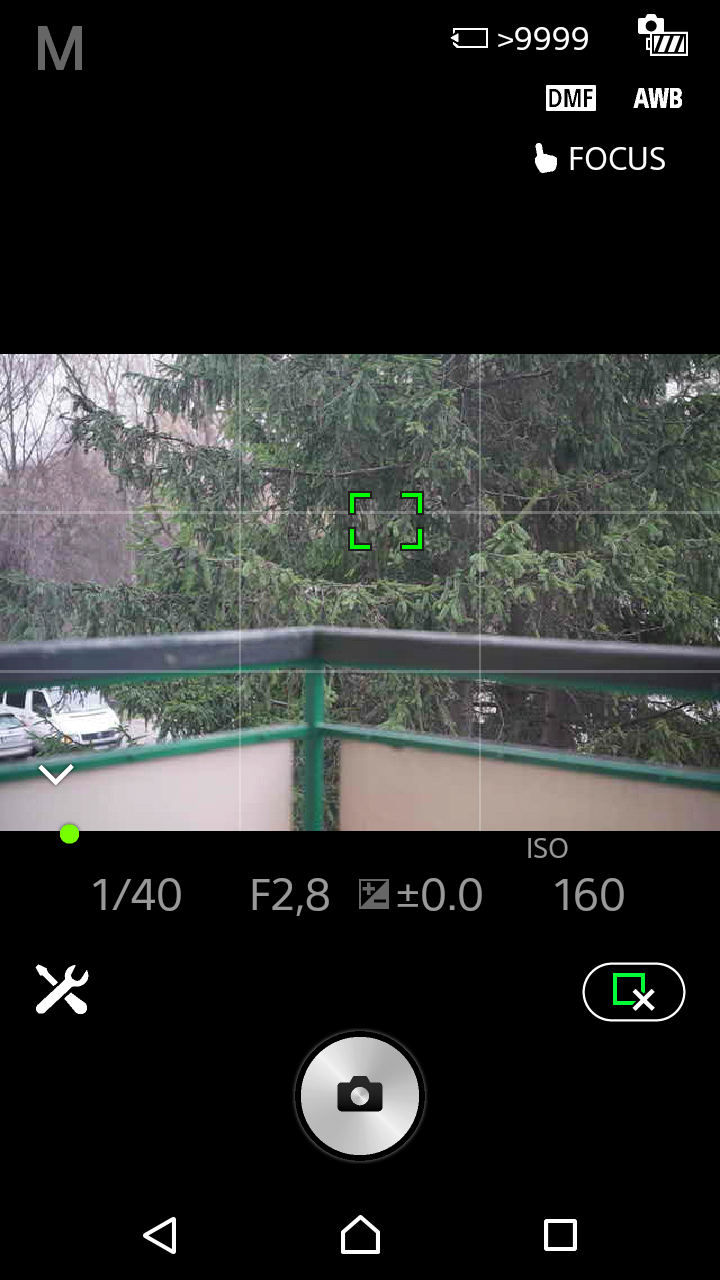Change the 1/40 shutter speed
720x1280 pixels.
point(137,895)
